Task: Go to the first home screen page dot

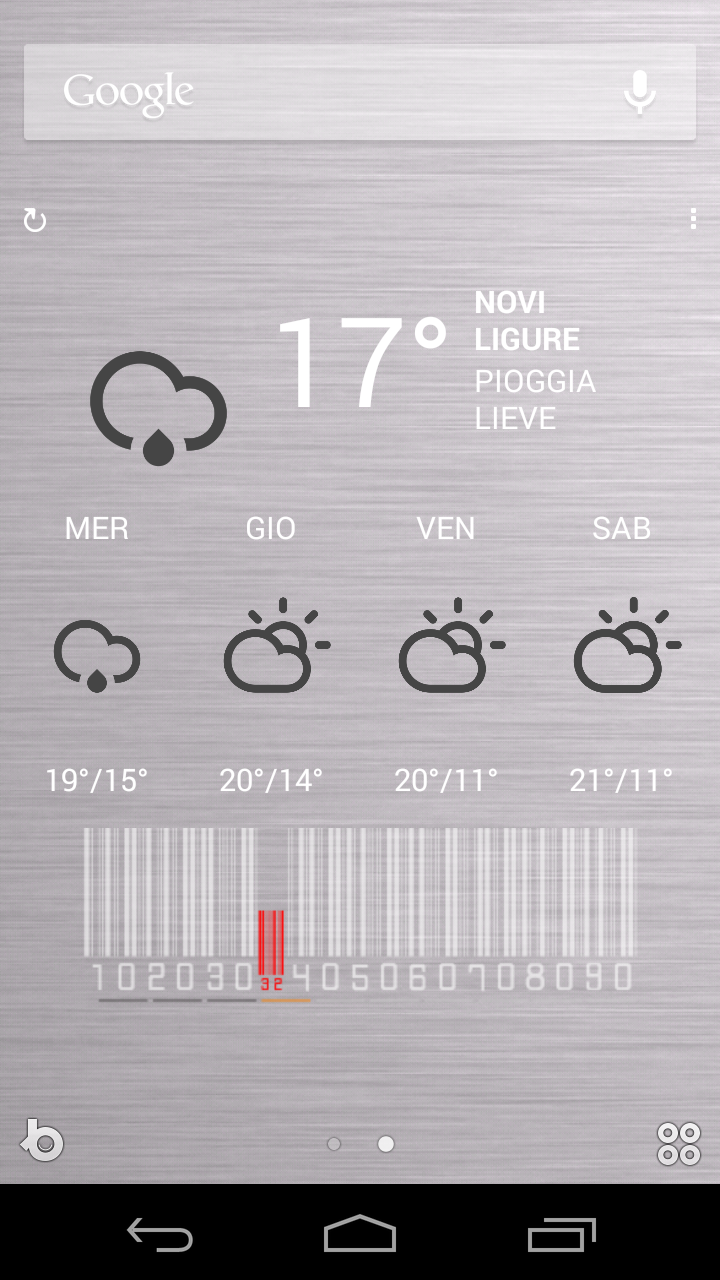Action: 334,1144
